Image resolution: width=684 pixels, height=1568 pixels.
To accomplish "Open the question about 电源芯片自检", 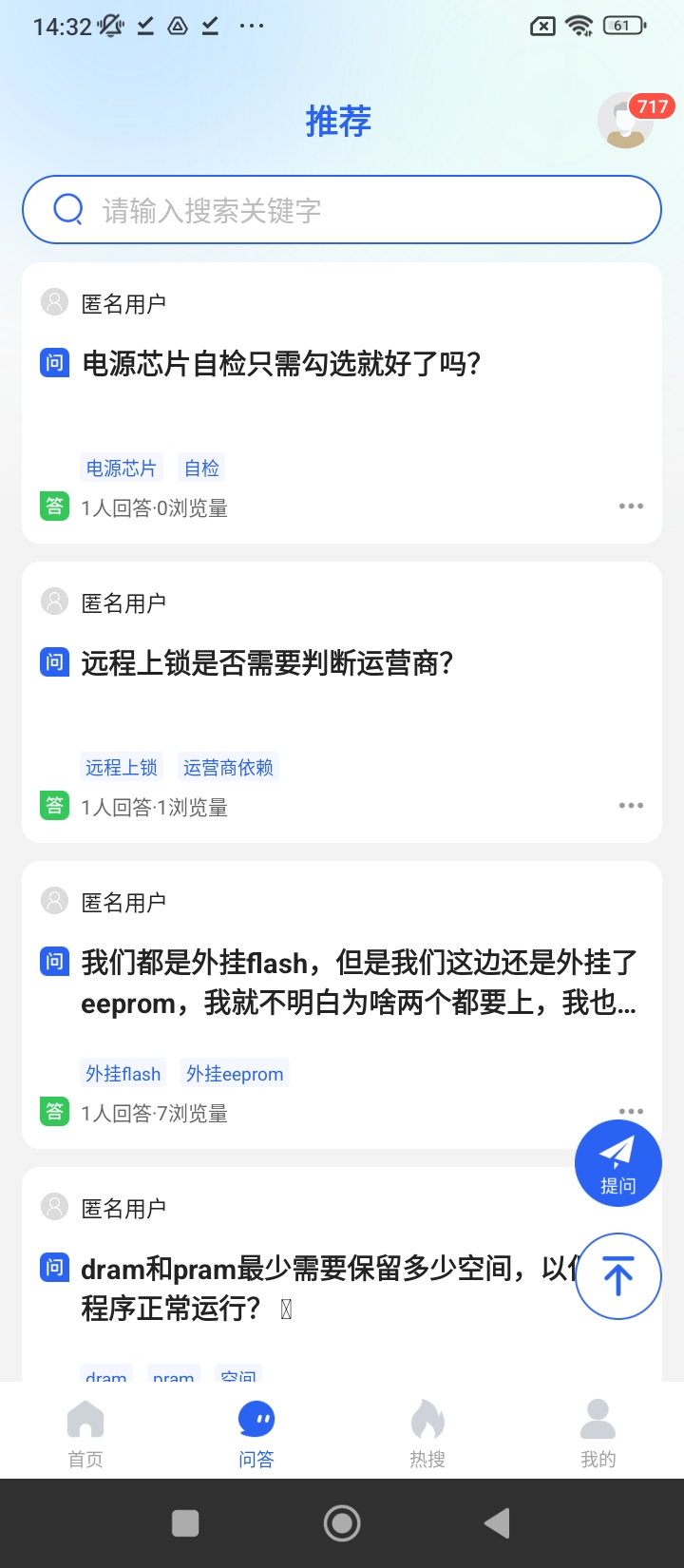I will tap(281, 363).
